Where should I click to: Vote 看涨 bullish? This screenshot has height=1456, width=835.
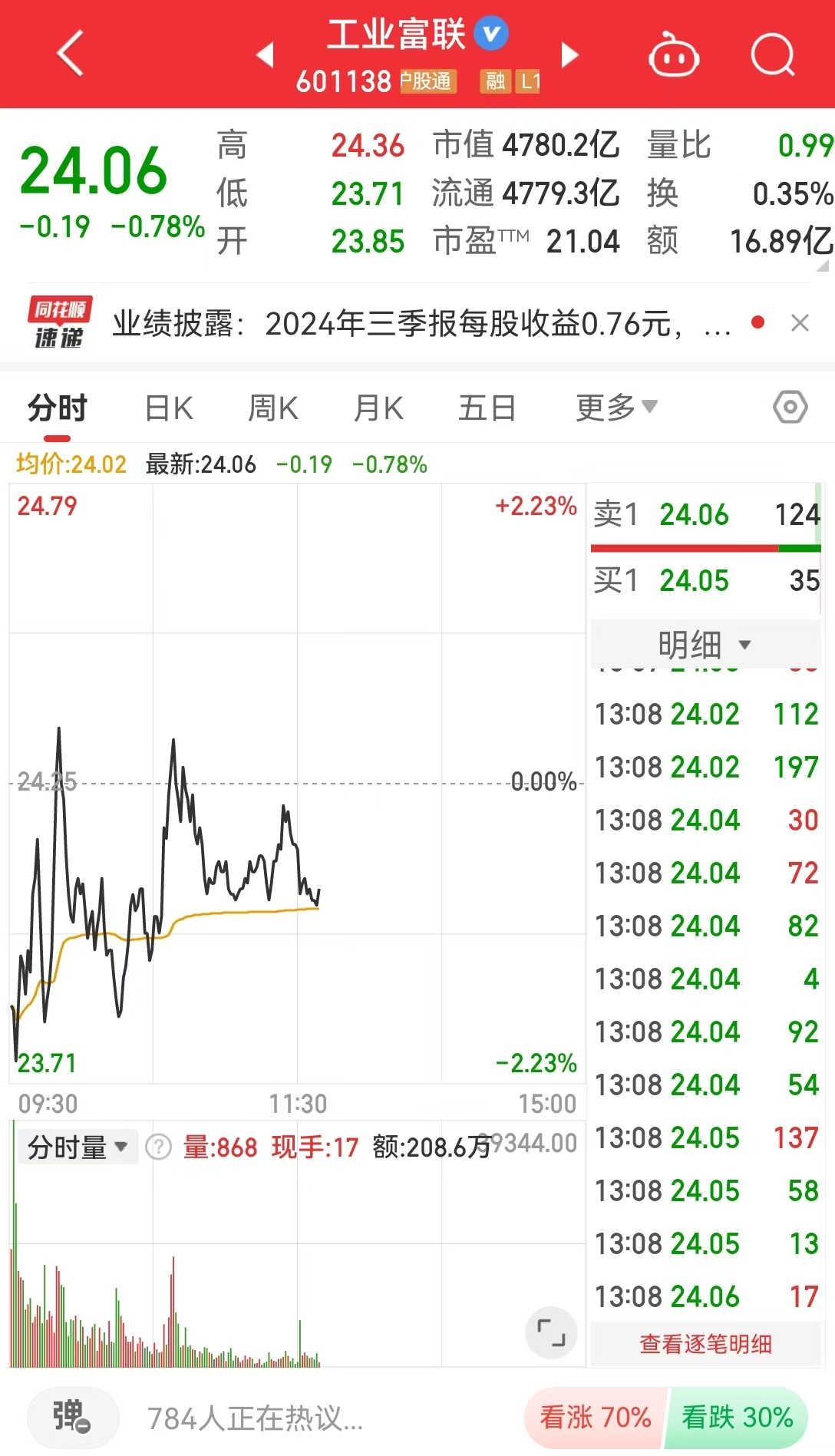coord(595,1417)
